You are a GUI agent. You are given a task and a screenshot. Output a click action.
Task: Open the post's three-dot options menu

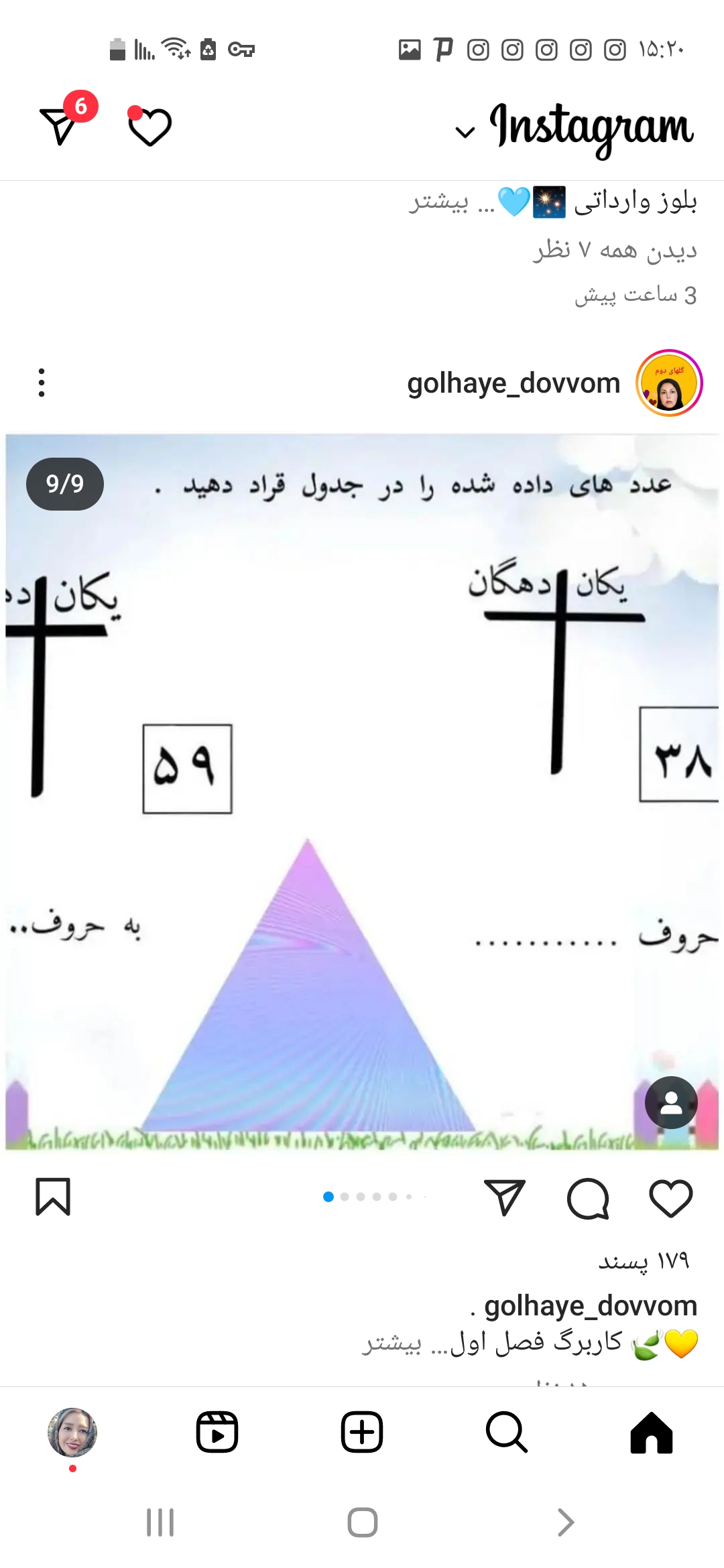42,383
